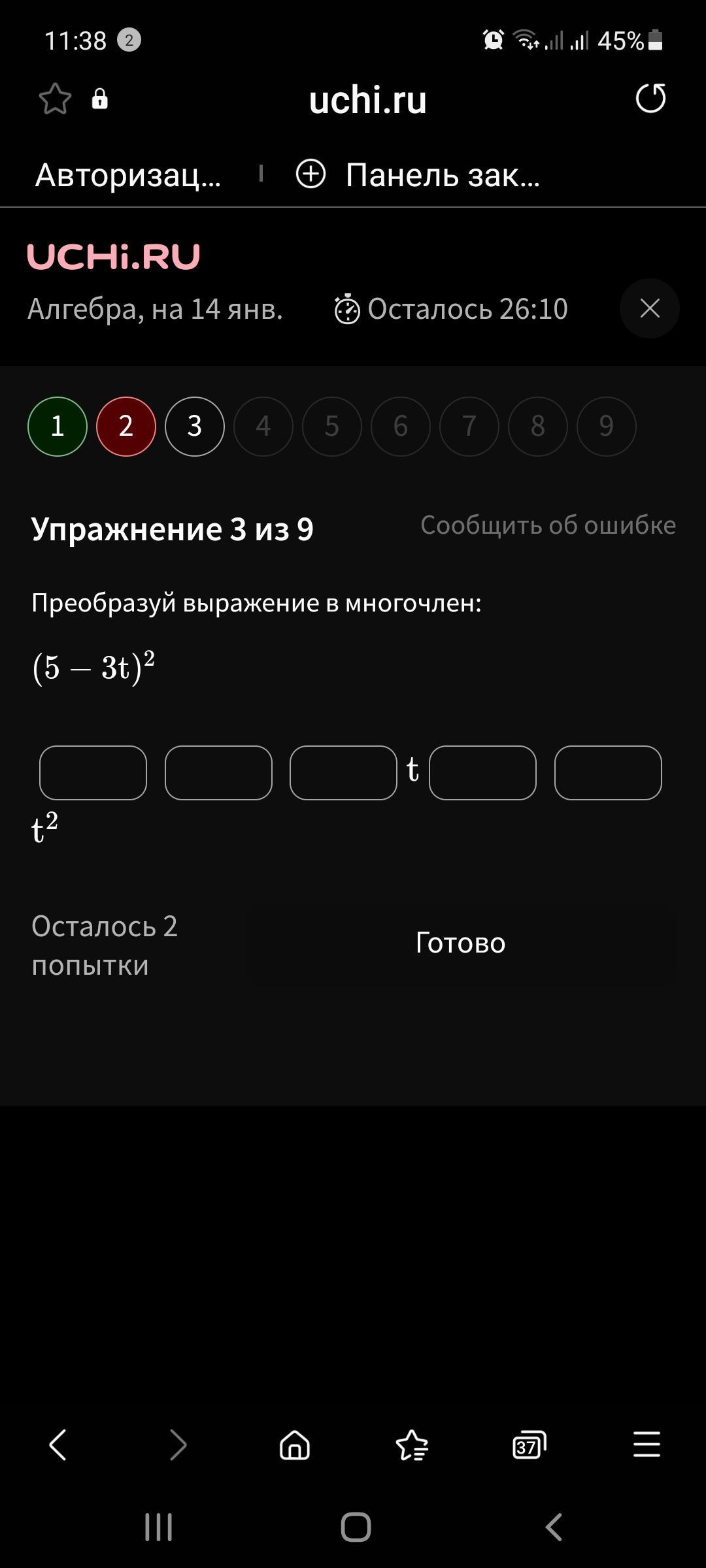Viewport: 706px width, 1568px height.
Task: Tap the second empty answer box
Action: [218, 773]
